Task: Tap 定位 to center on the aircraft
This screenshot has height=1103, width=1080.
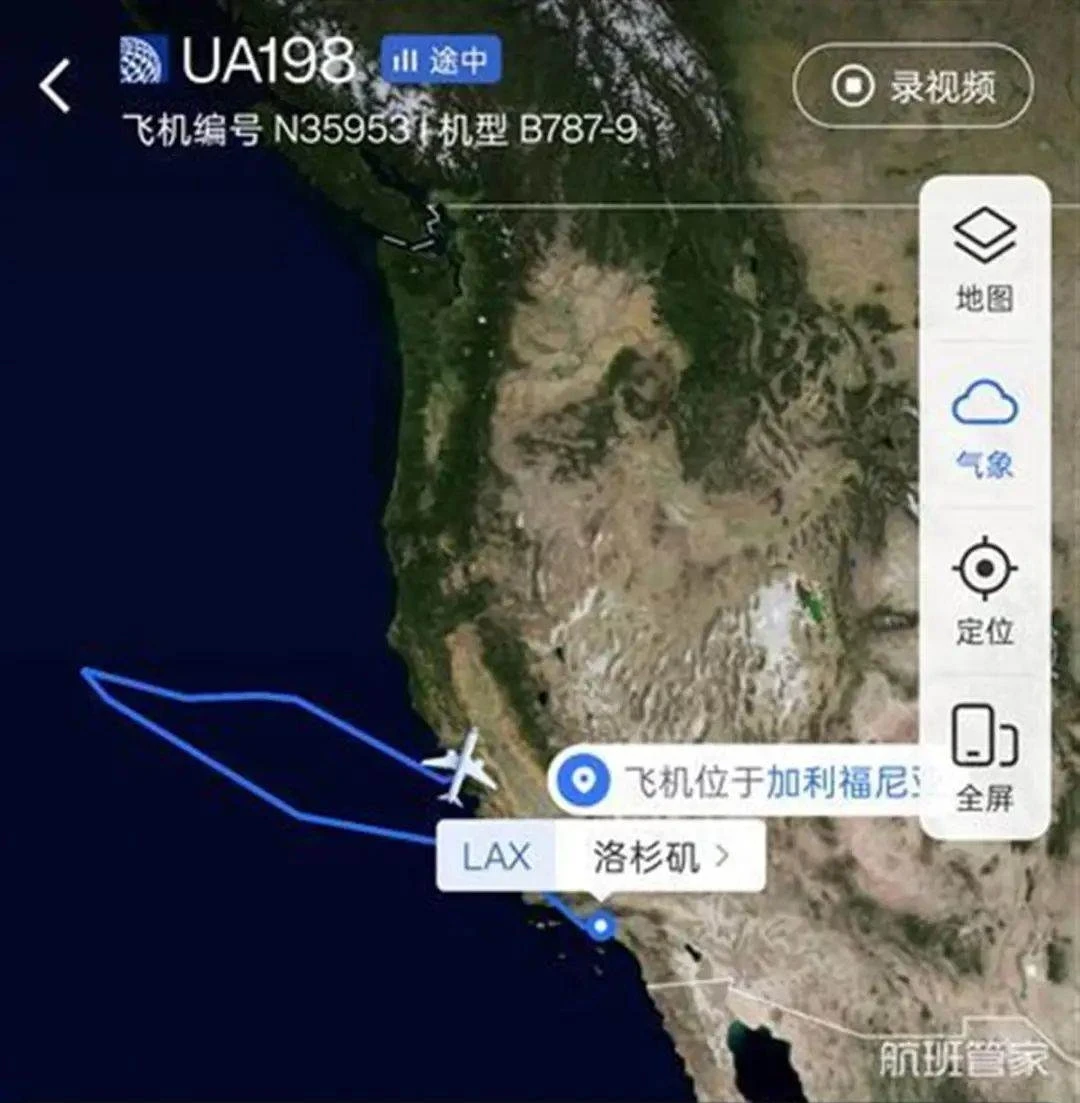Action: tap(984, 592)
